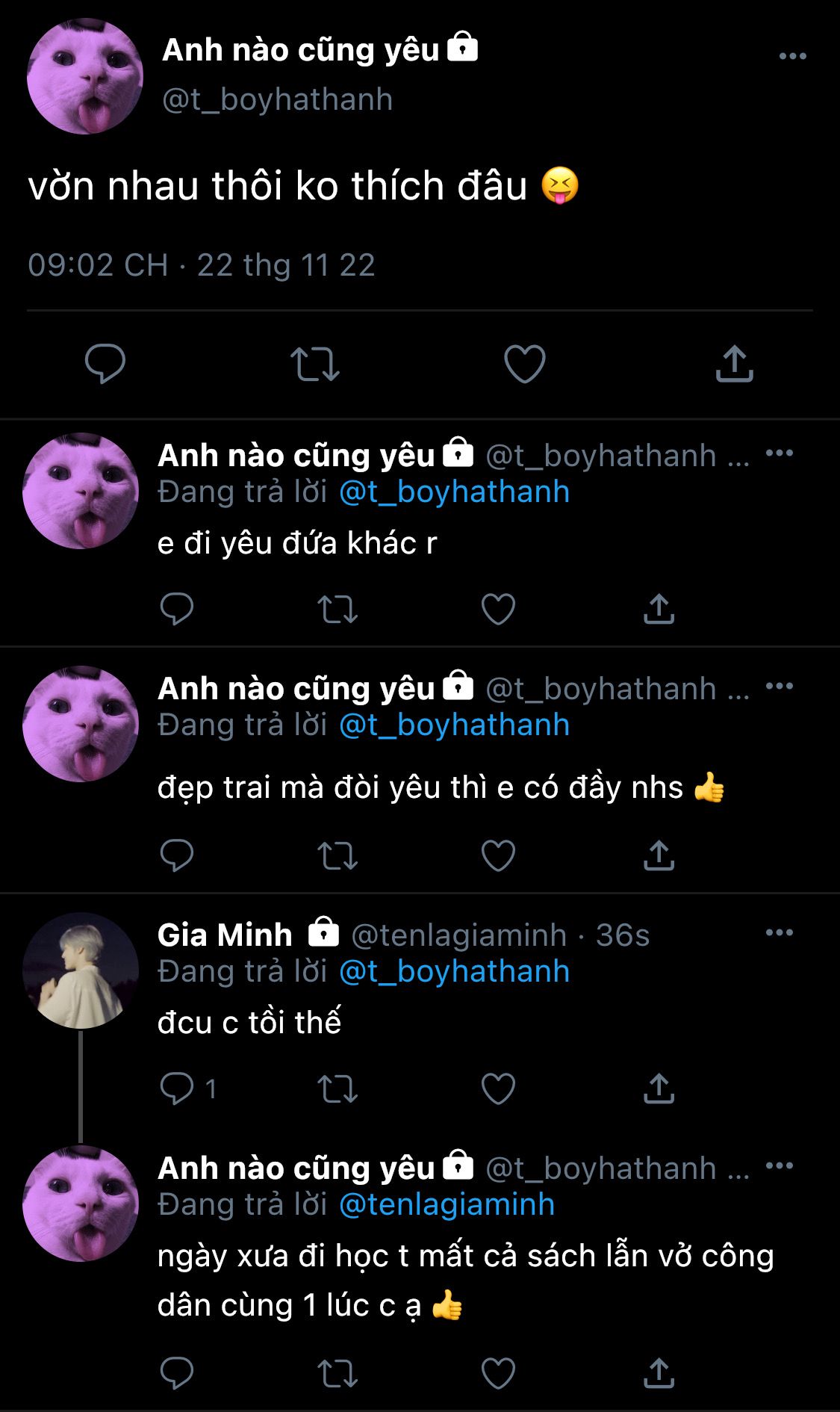Share the main tweet "vờn nhau thôi"

coord(735,364)
